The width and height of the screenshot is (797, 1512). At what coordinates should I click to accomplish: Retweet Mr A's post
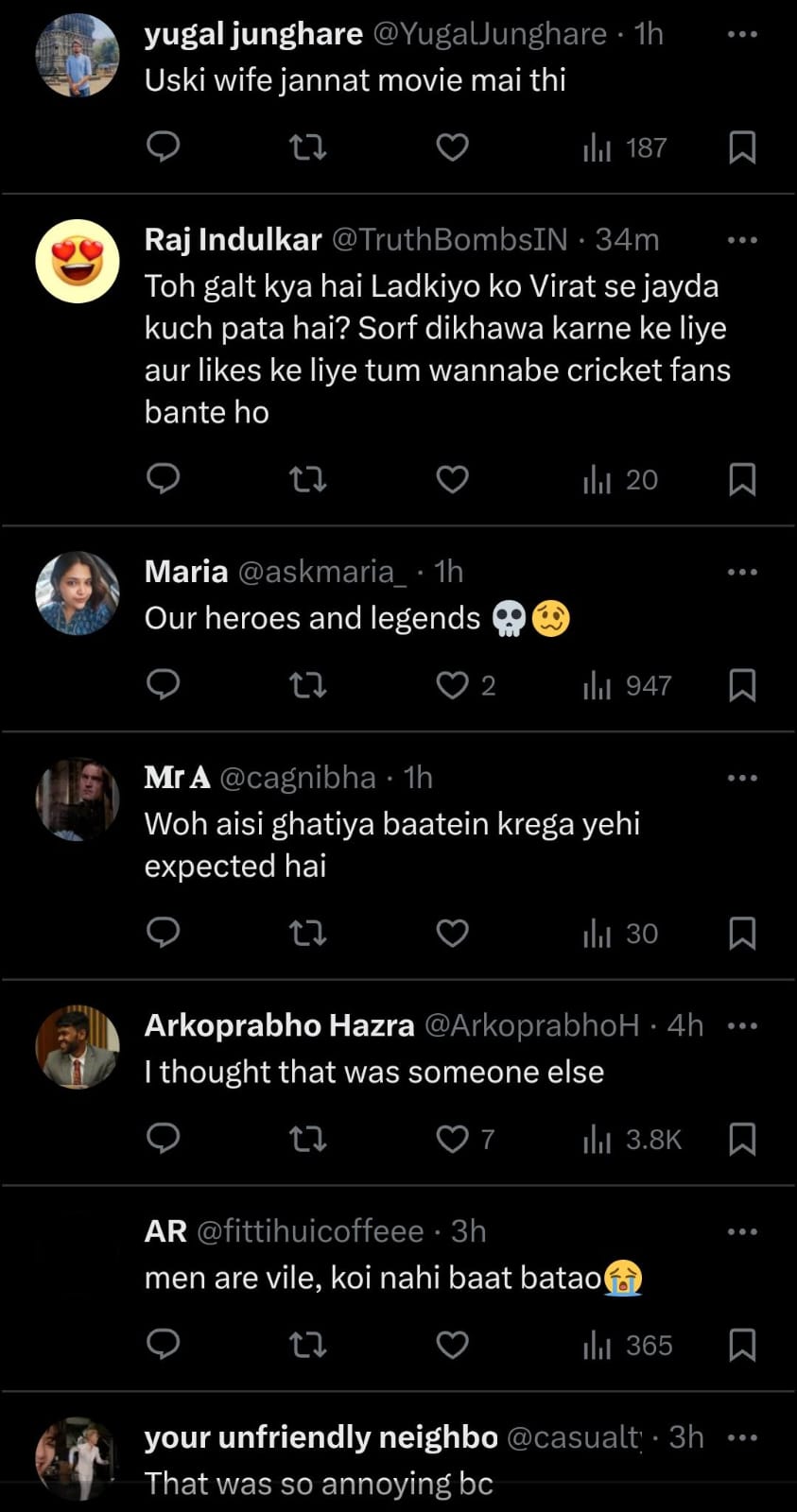click(307, 934)
